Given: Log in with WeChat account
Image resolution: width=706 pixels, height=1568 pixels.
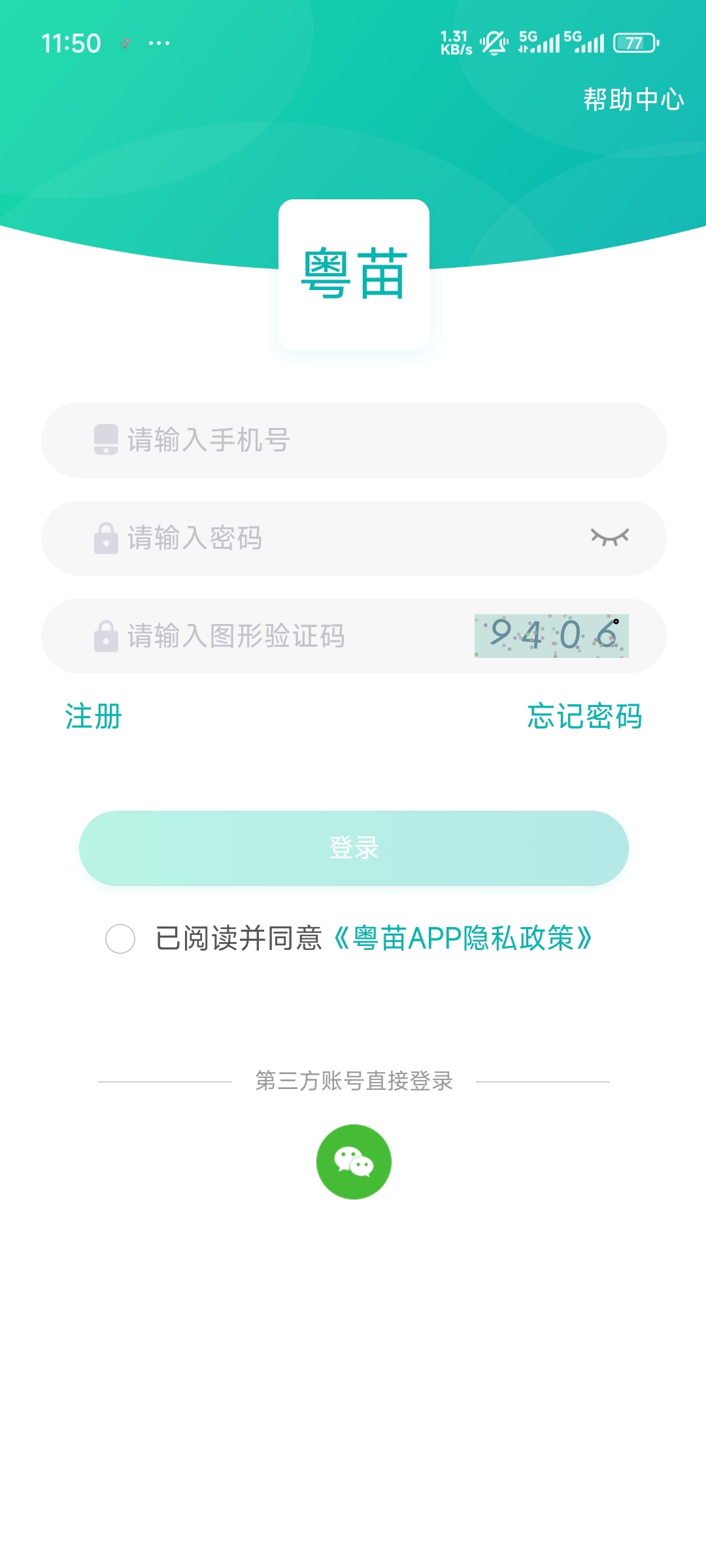Looking at the screenshot, I should point(354,1162).
